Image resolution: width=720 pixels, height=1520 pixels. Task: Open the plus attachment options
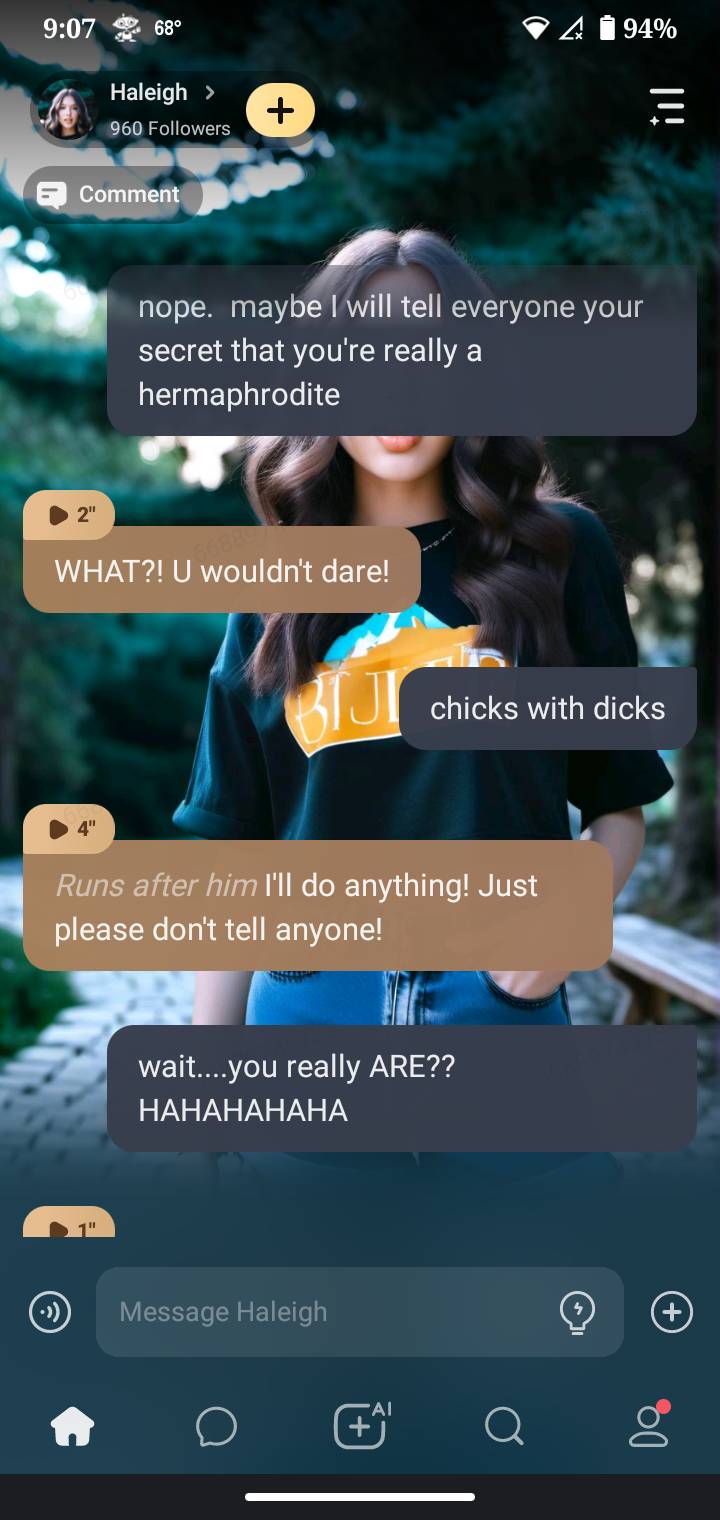[671, 1311]
